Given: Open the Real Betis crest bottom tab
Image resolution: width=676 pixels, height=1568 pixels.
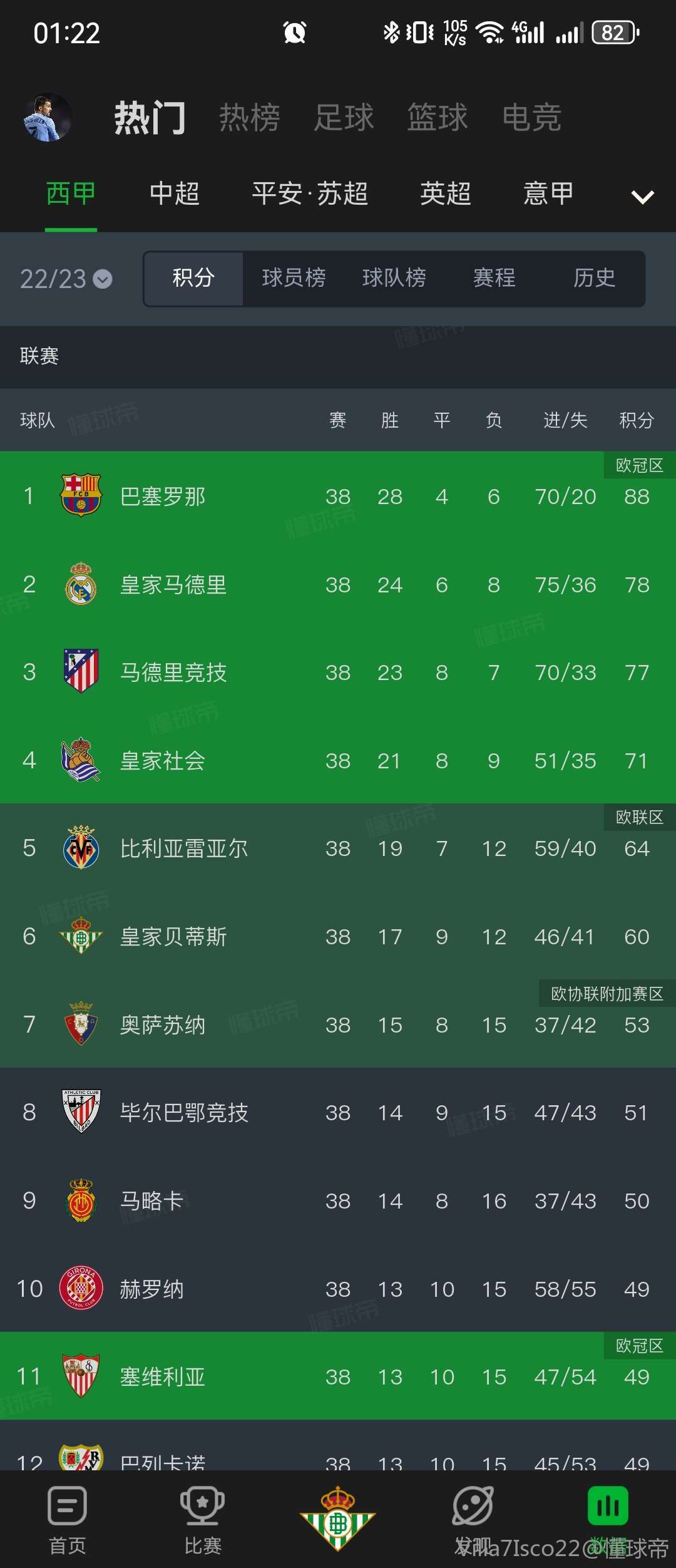Looking at the screenshot, I should tap(338, 1519).
